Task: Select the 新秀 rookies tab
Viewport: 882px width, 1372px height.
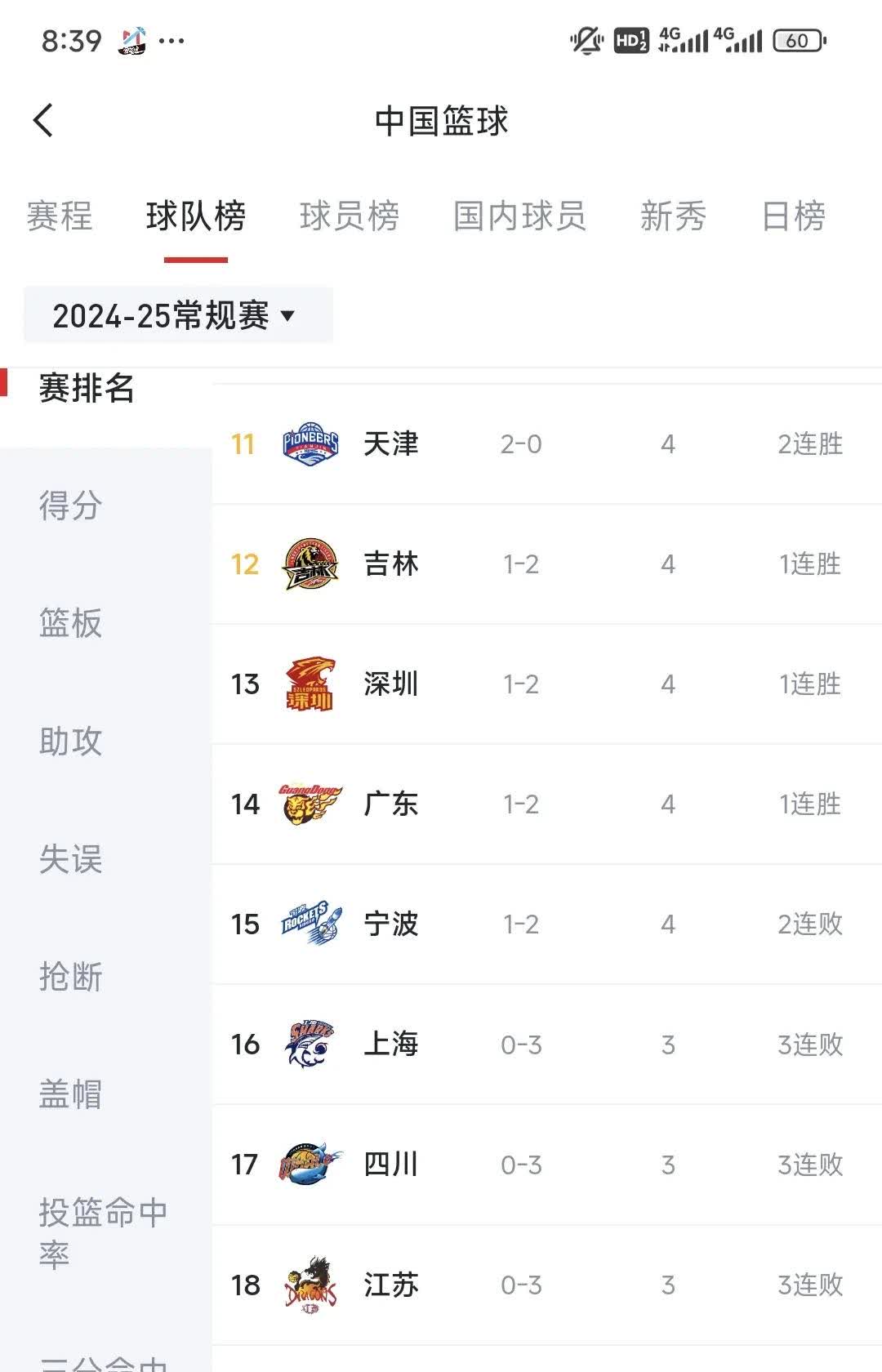Action: click(671, 216)
